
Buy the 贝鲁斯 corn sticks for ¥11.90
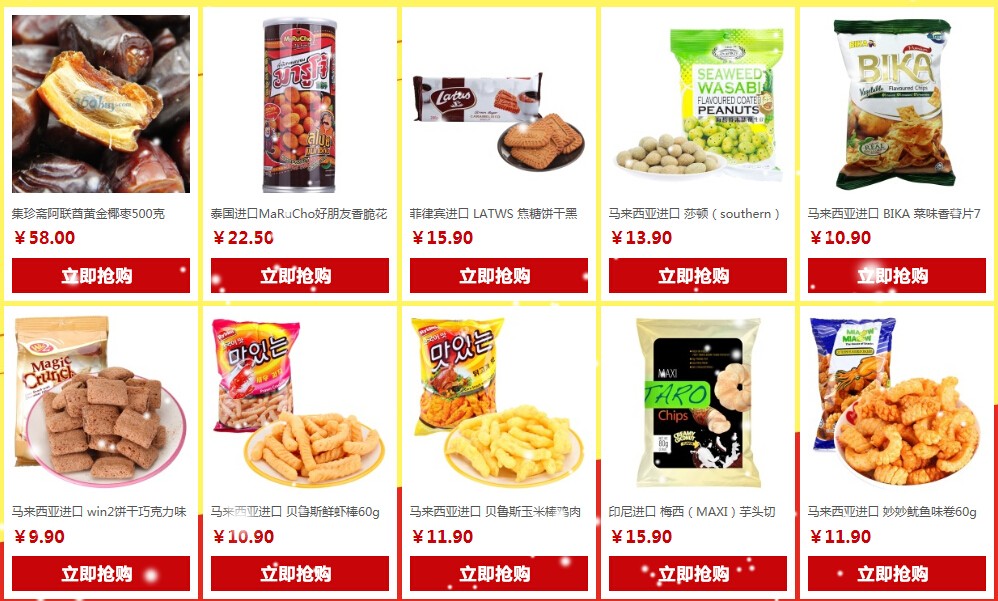point(498,574)
